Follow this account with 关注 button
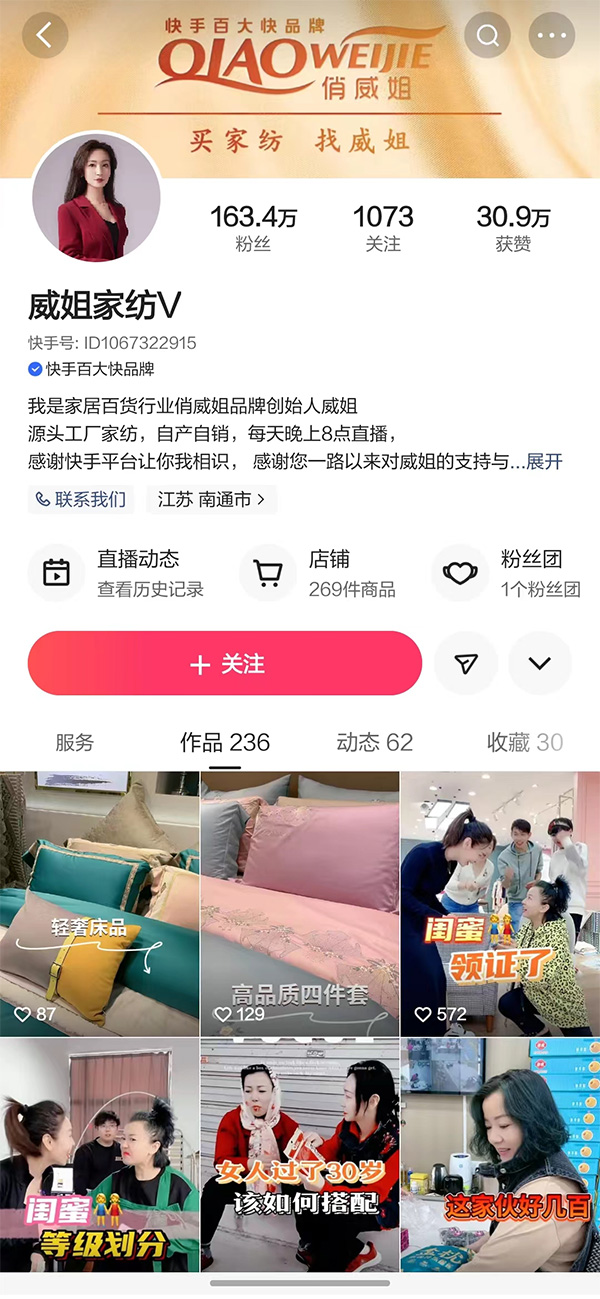 click(x=225, y=664)
